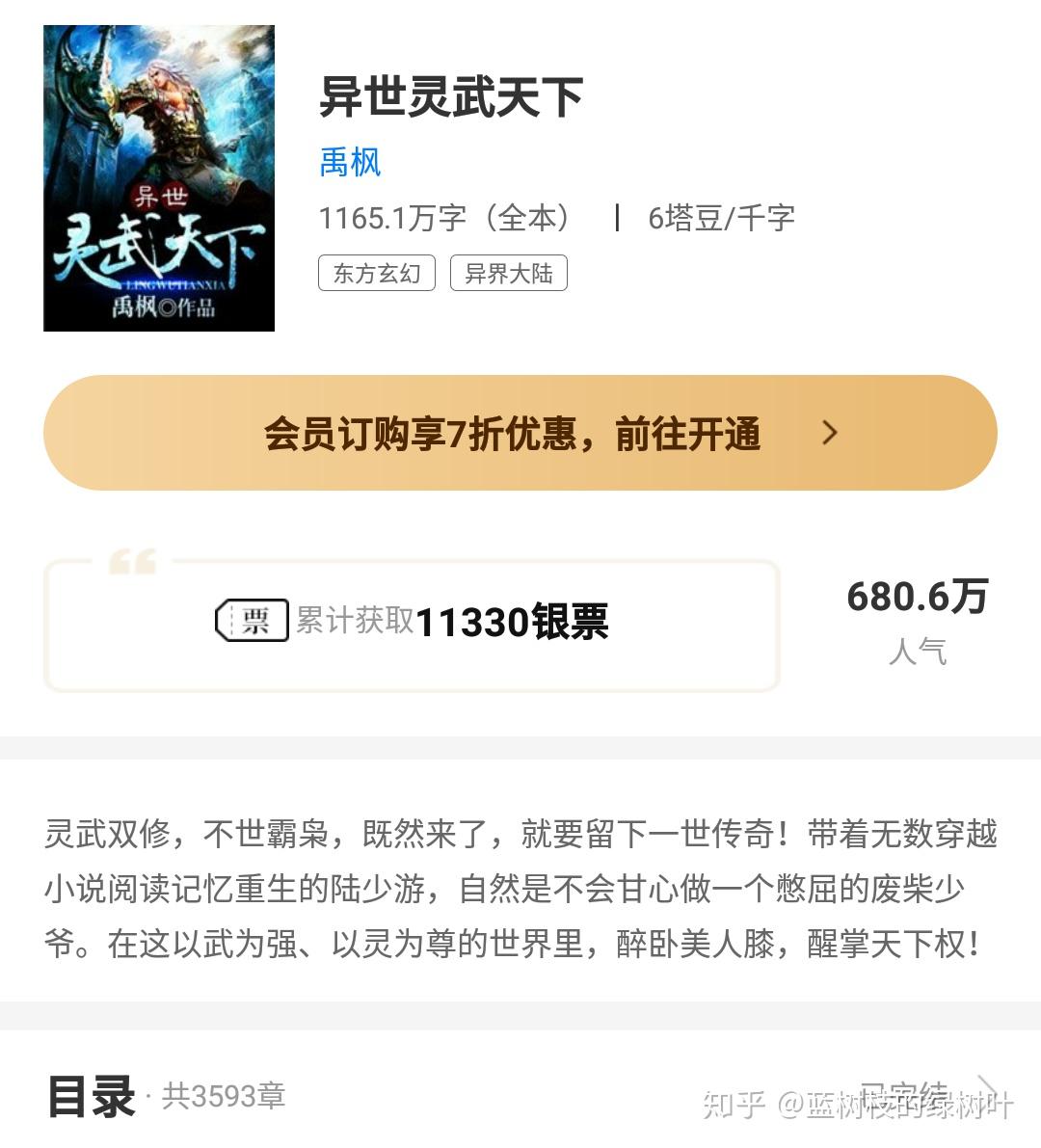This screenshot has height=1148, width=1041.
Task: Tap the 异世灵武天下 book cover
Action: coord(159,178)
